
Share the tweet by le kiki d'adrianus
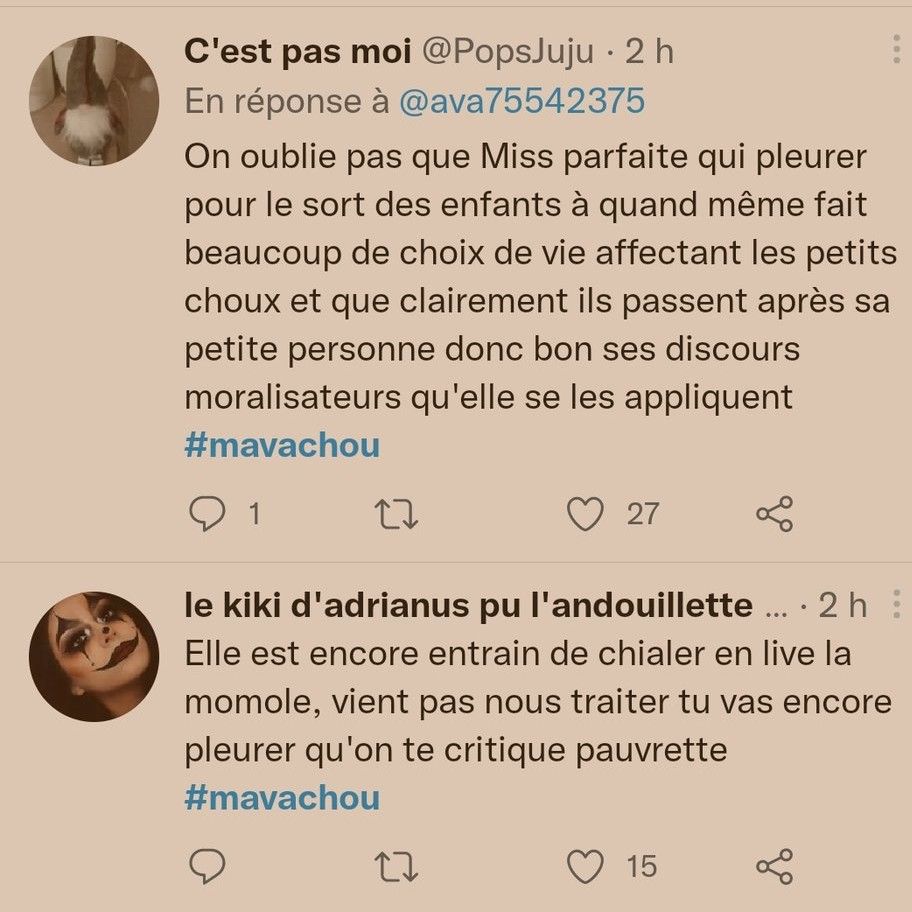(774, 865)
